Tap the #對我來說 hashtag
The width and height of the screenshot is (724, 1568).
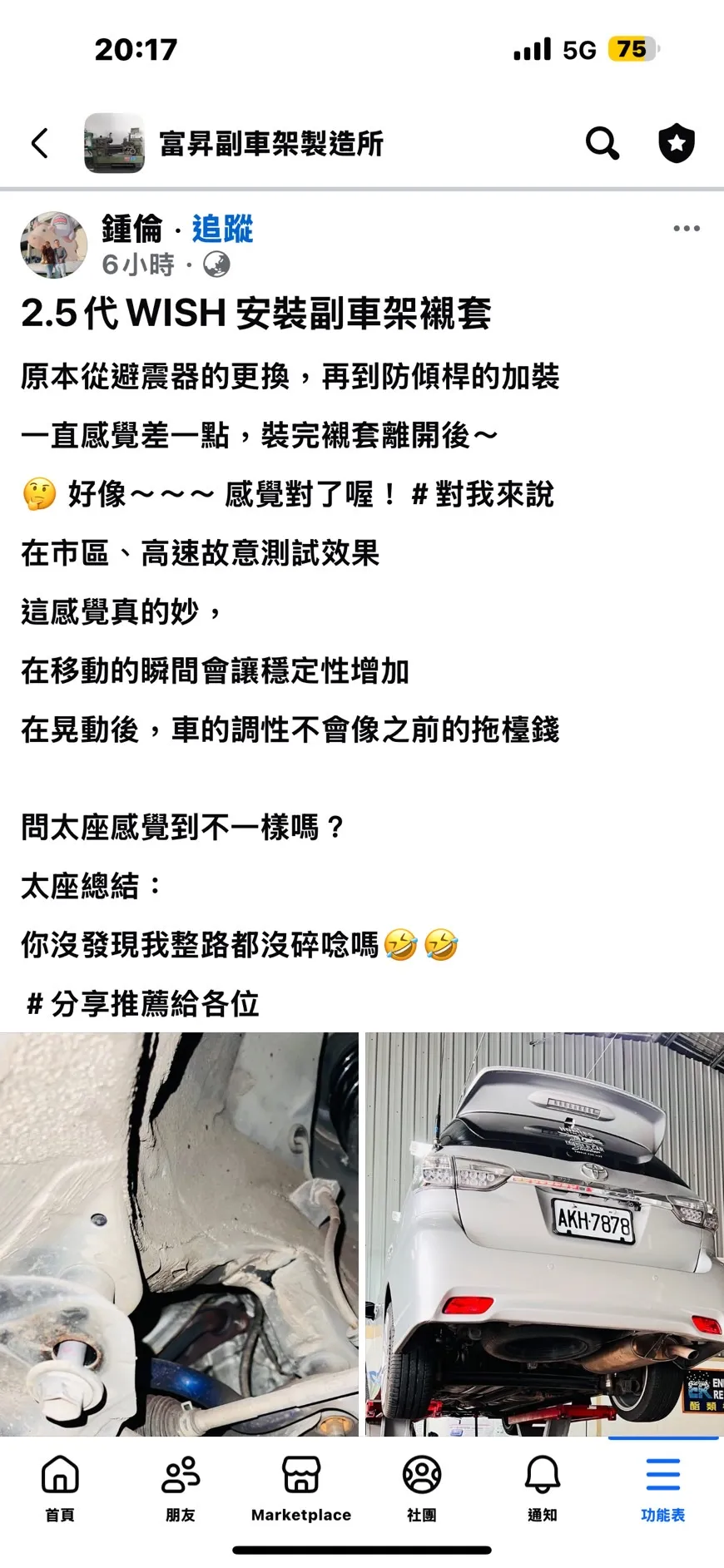(483, 495)
